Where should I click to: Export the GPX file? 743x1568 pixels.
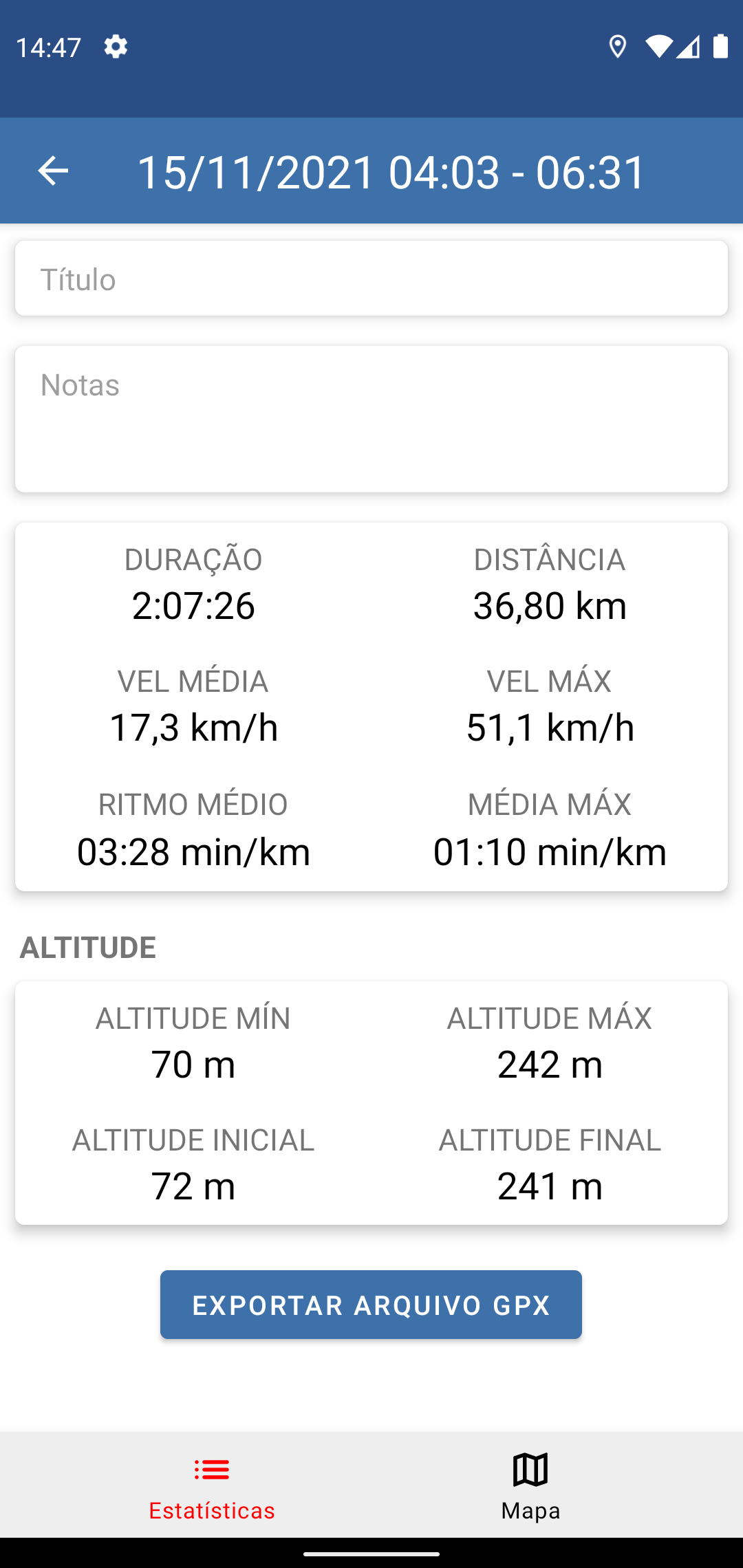click(371, 1304)
